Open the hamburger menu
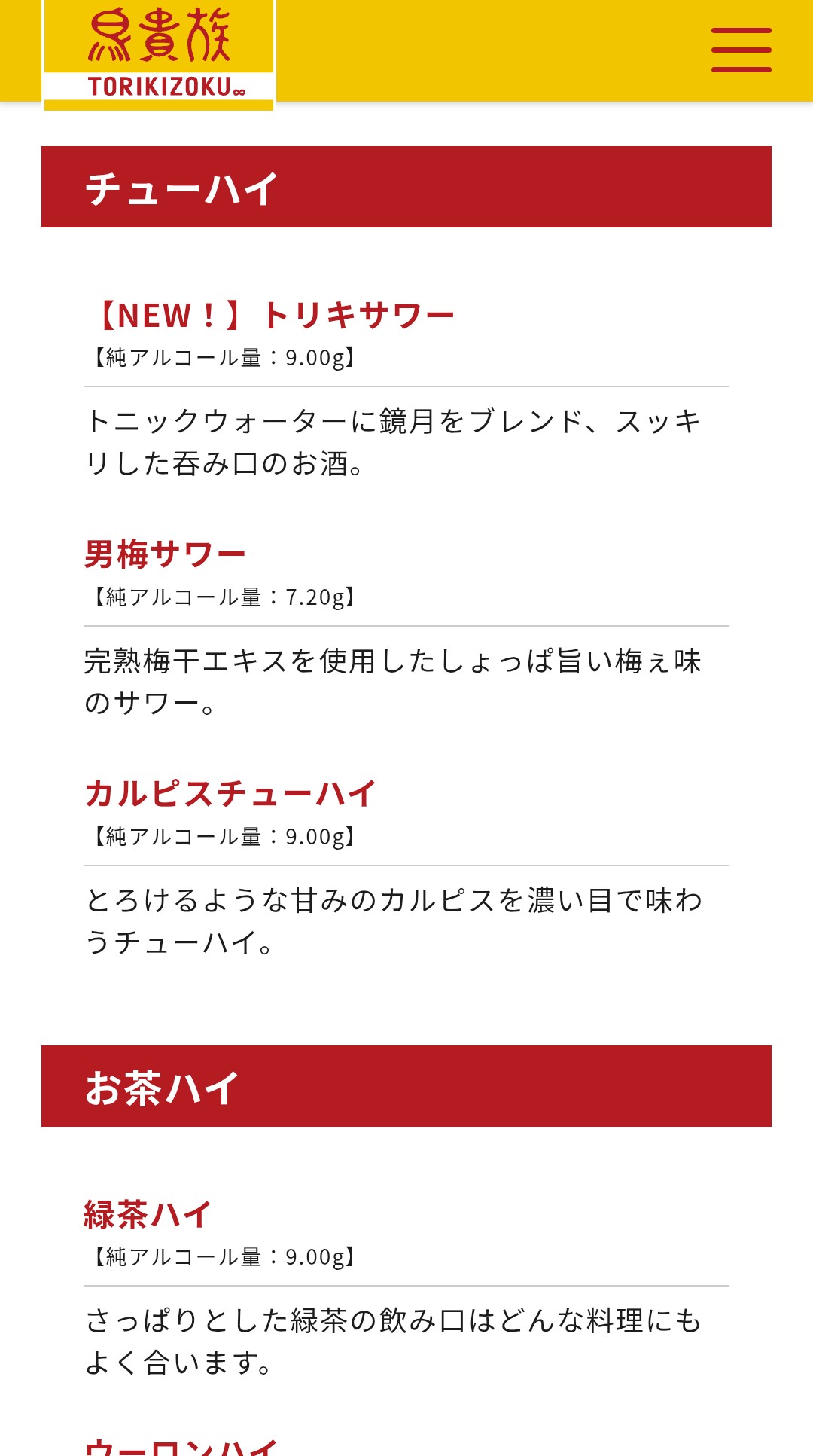The image size is (813, 1456). pos(741,50)
